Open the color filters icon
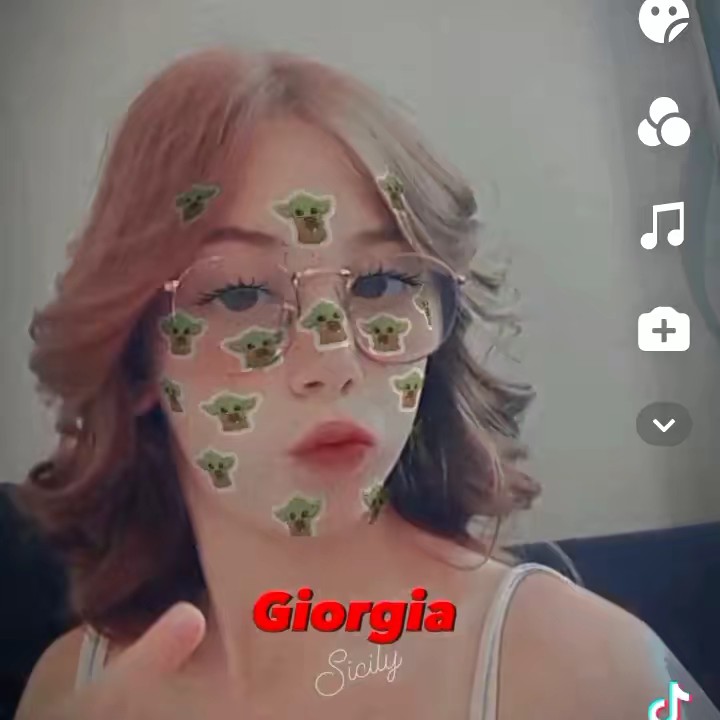This screenshot has height=720, width=720. point(664,123)
